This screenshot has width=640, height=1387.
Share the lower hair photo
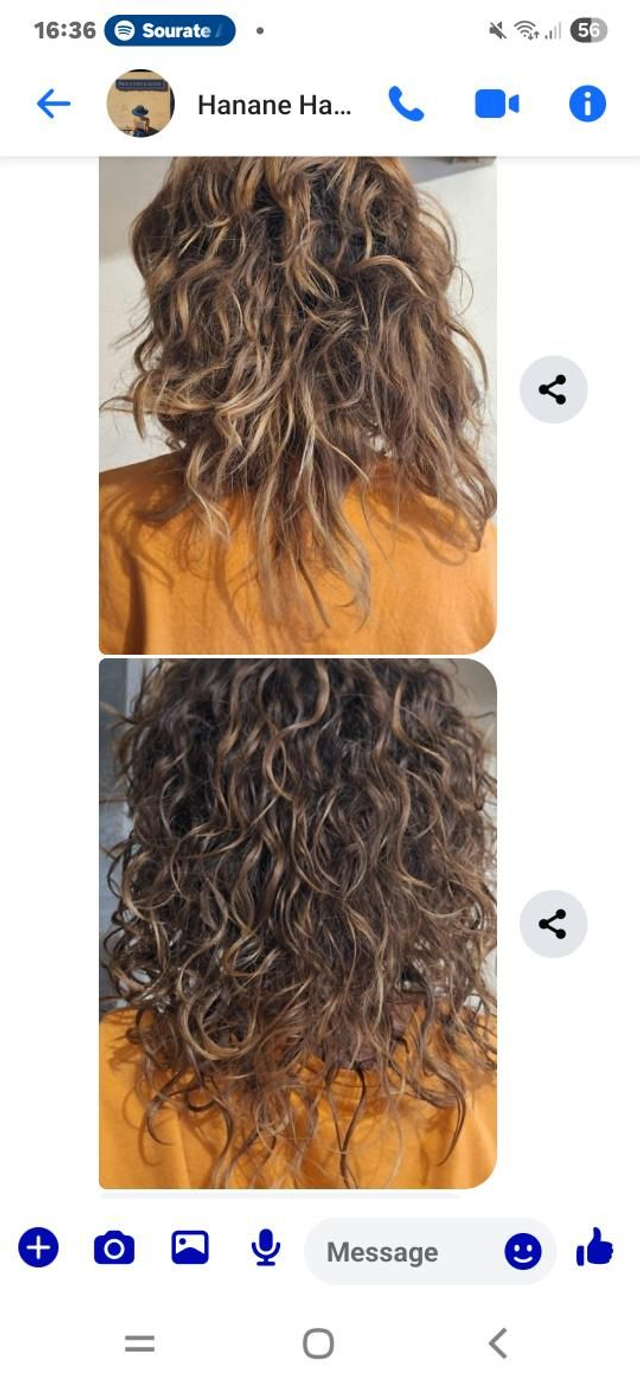(553, 923)
